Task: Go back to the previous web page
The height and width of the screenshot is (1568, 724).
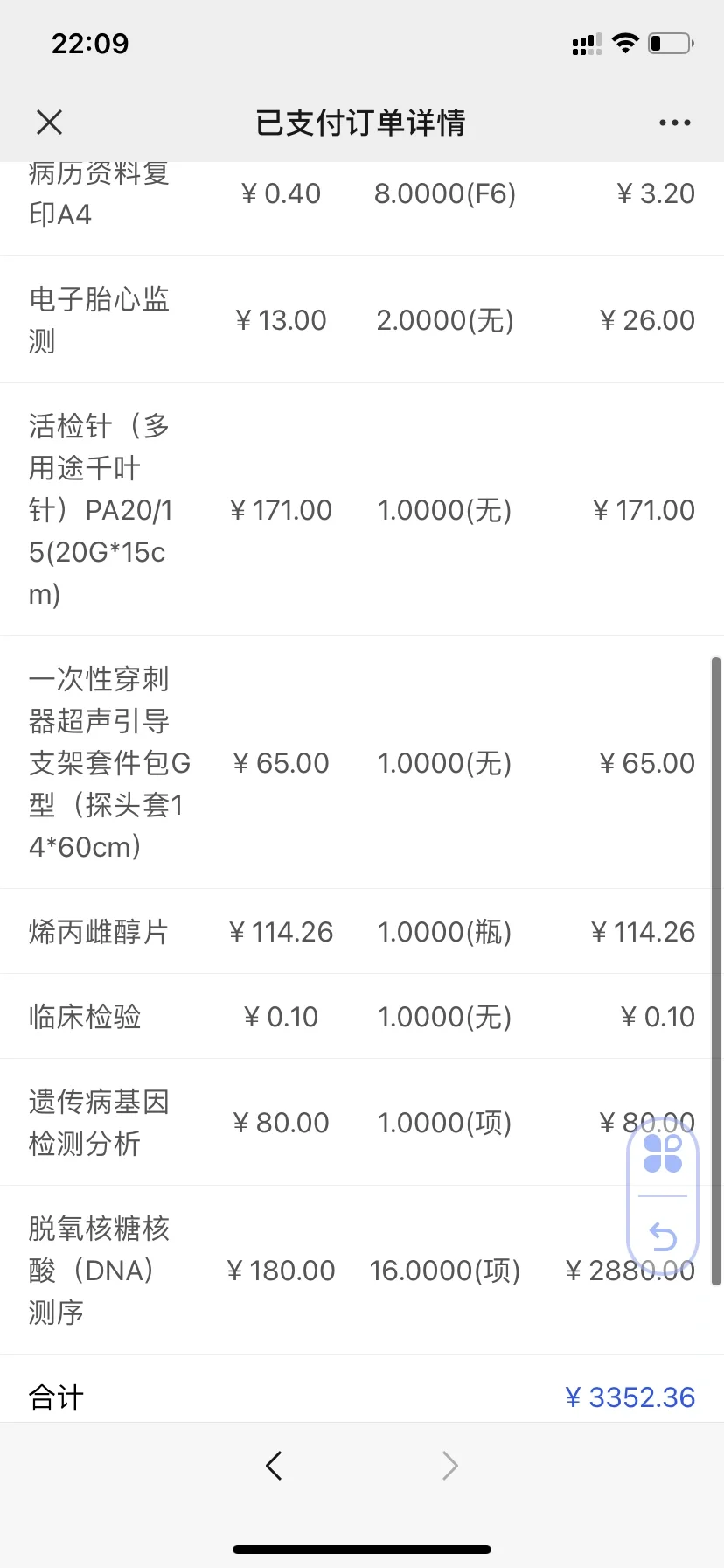Action: click(x=274, y=1465)
